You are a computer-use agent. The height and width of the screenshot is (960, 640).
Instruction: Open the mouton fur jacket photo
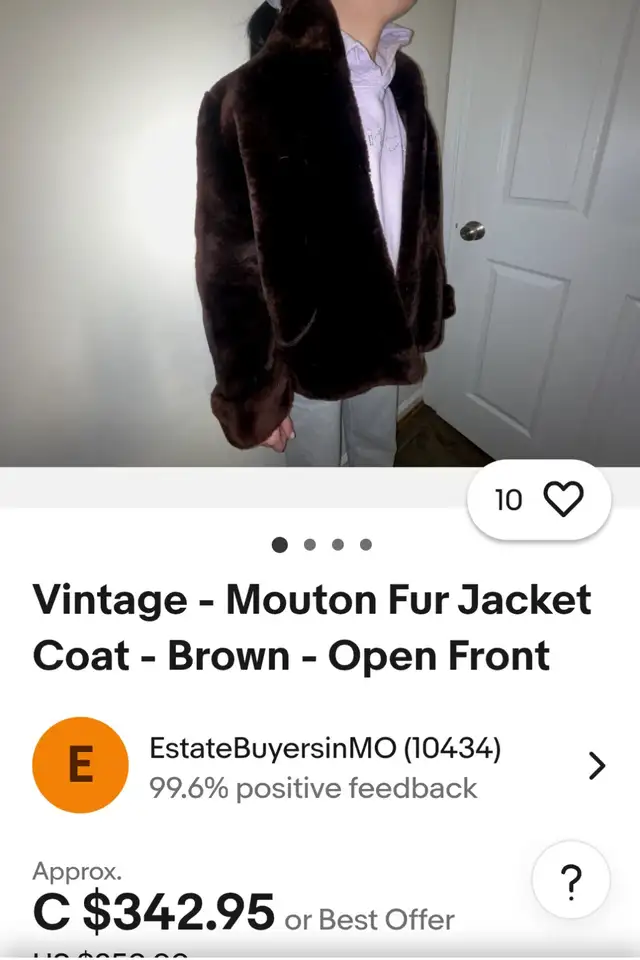click(320, 230)
